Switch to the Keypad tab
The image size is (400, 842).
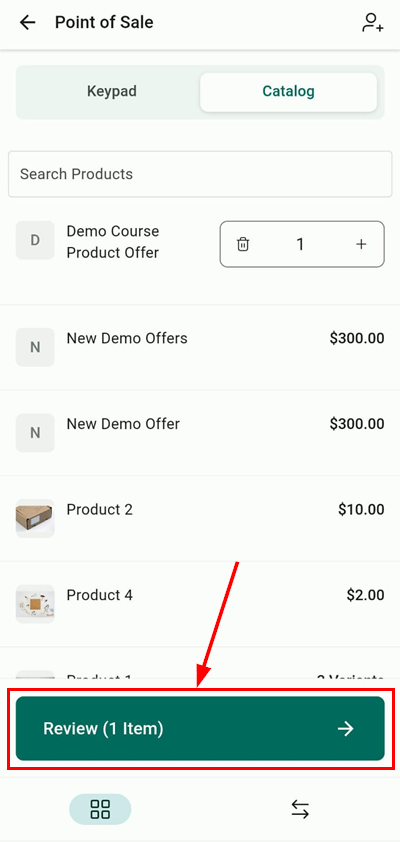pos(112,91)
